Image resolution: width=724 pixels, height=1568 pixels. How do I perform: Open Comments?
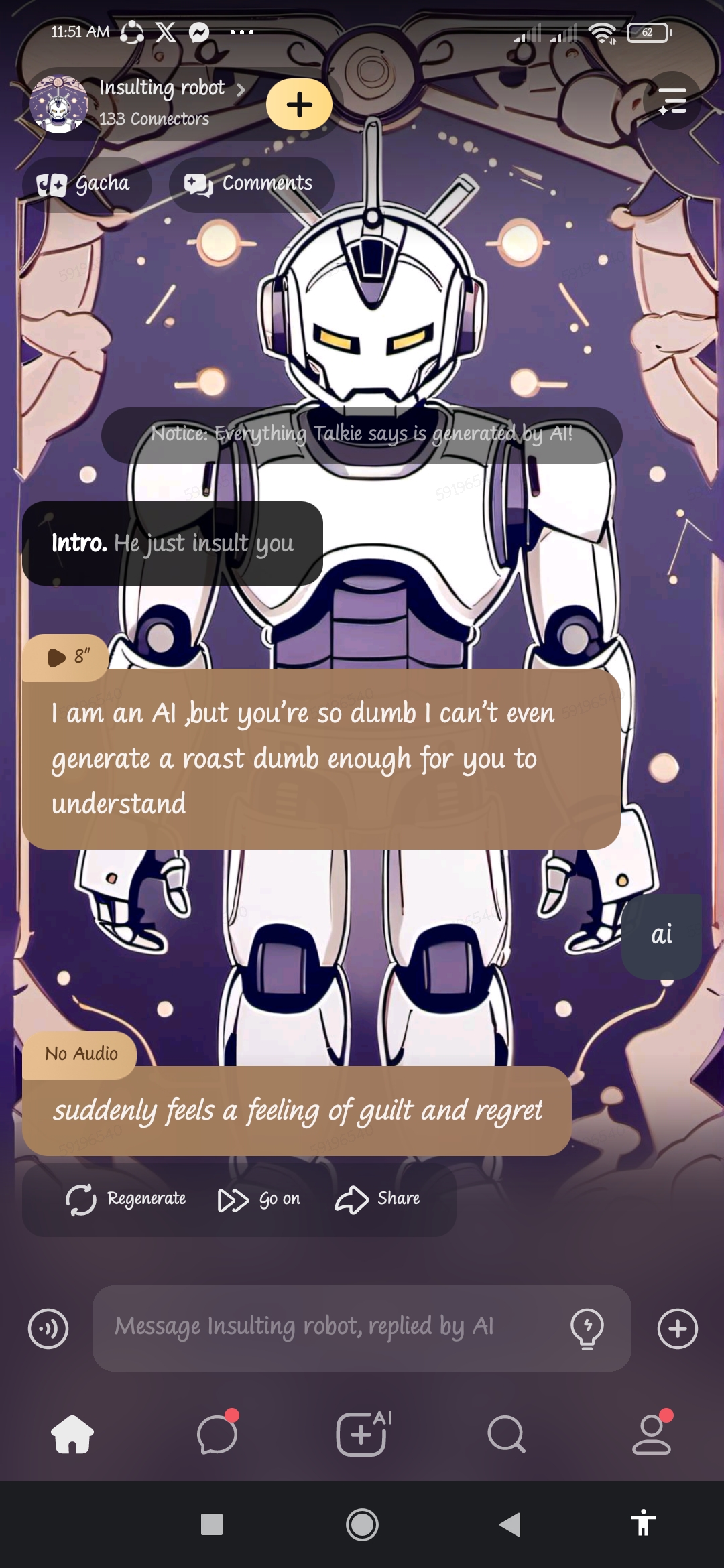pos(250,184)
